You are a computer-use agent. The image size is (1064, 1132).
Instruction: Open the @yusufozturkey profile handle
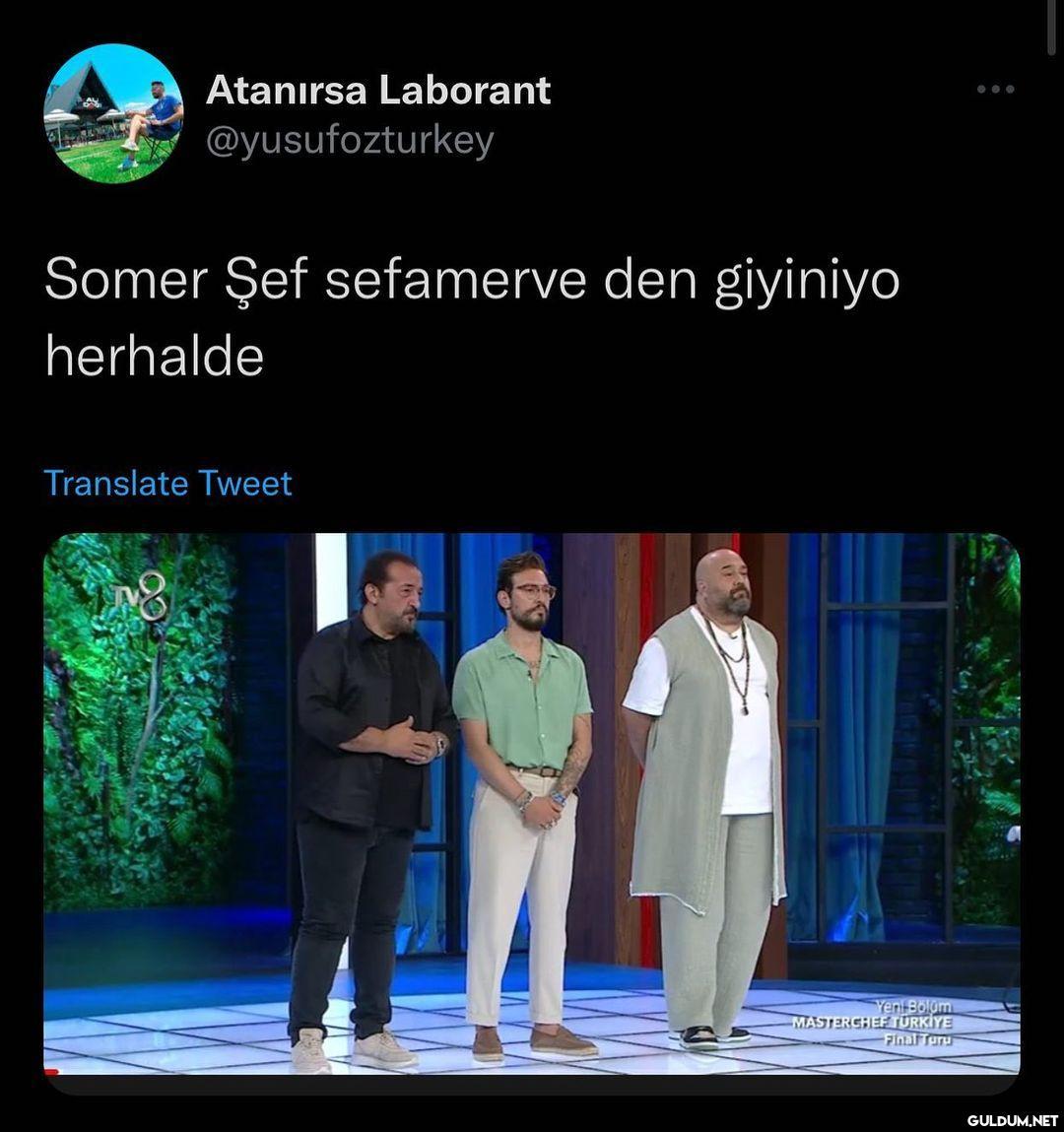point(349,142)
